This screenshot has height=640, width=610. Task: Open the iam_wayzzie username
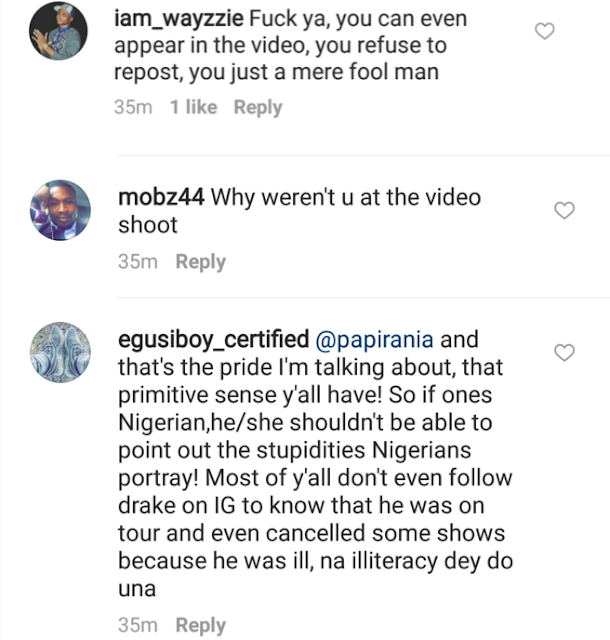tap(179, 19)
